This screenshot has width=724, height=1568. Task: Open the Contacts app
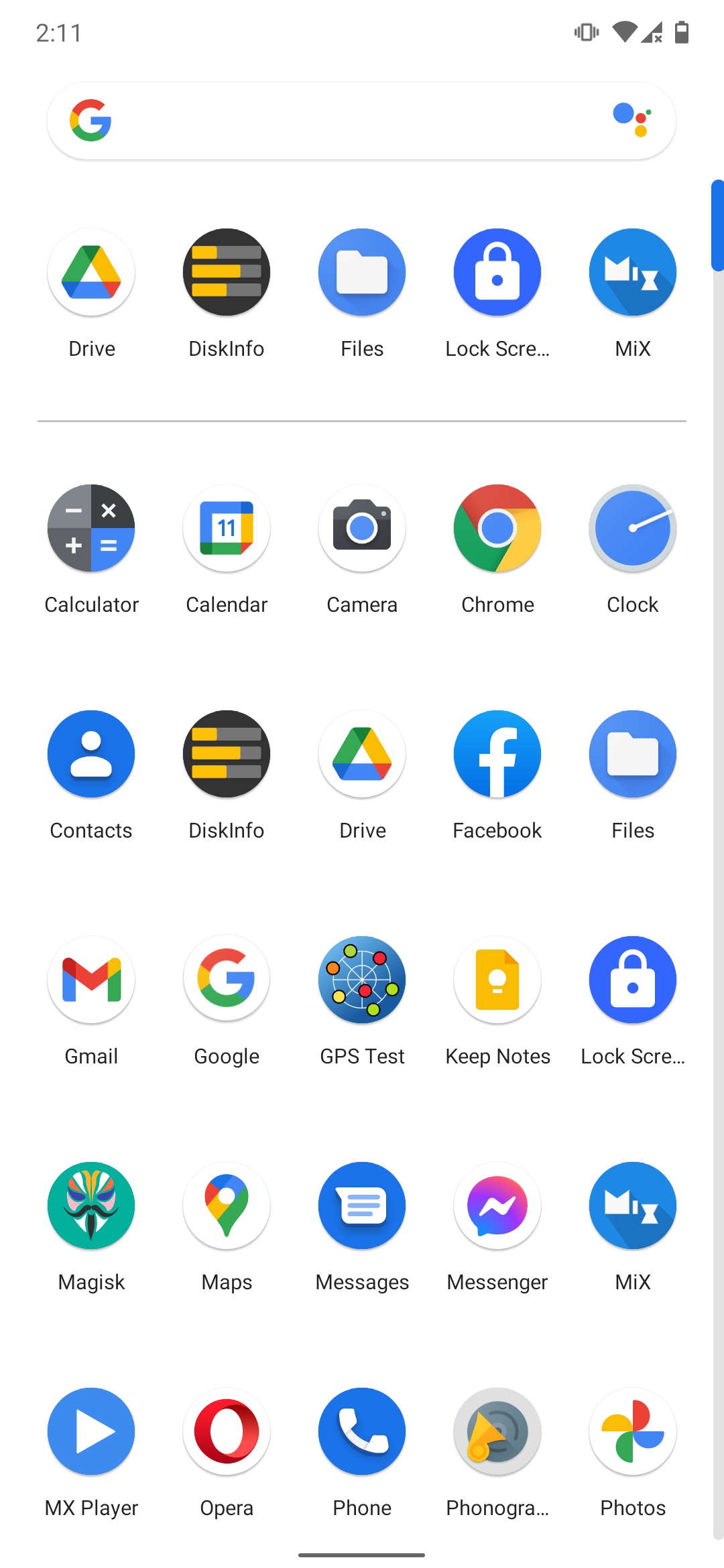tap(91, 755)
